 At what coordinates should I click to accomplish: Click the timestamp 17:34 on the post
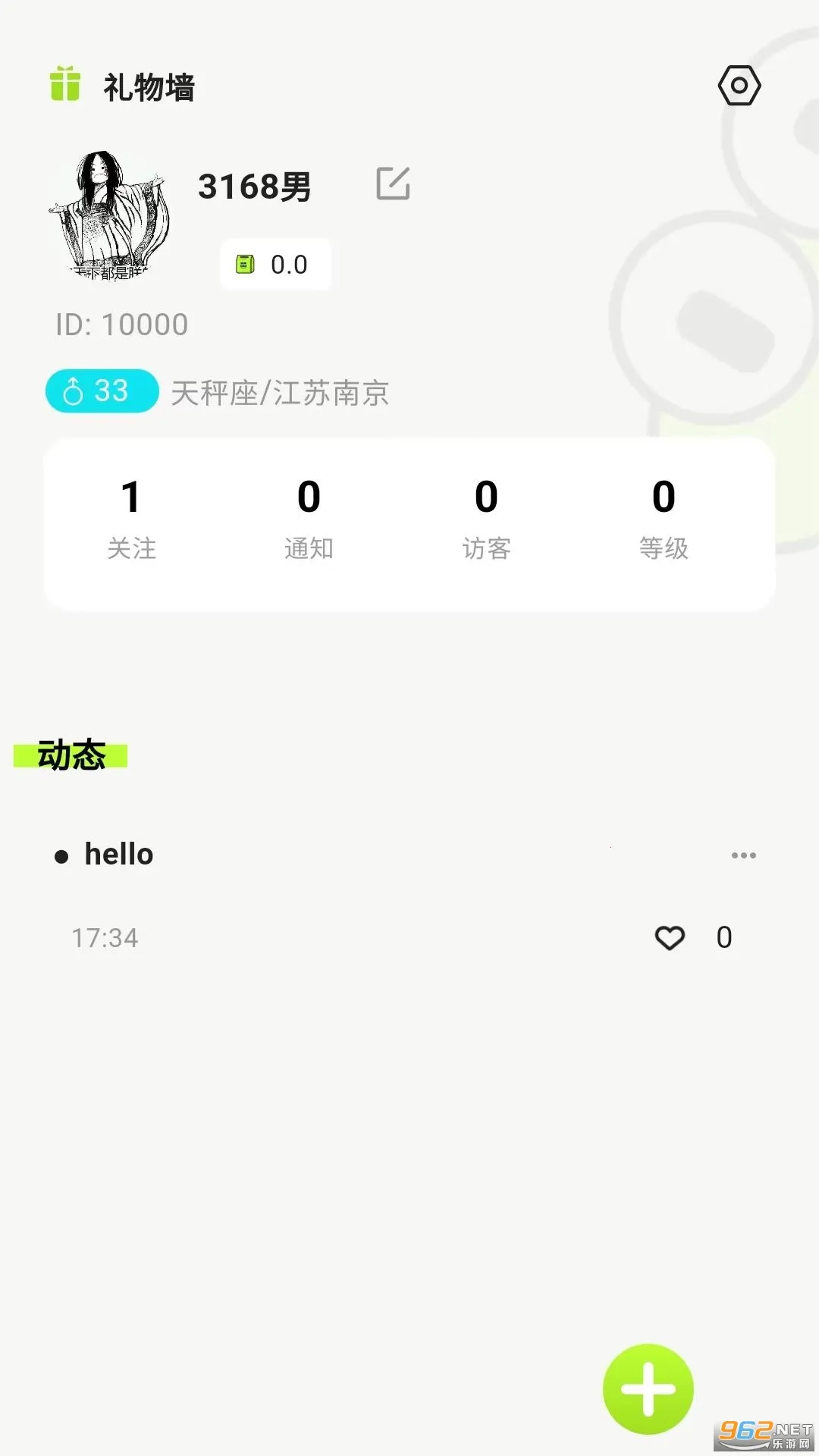pos(105,938)
